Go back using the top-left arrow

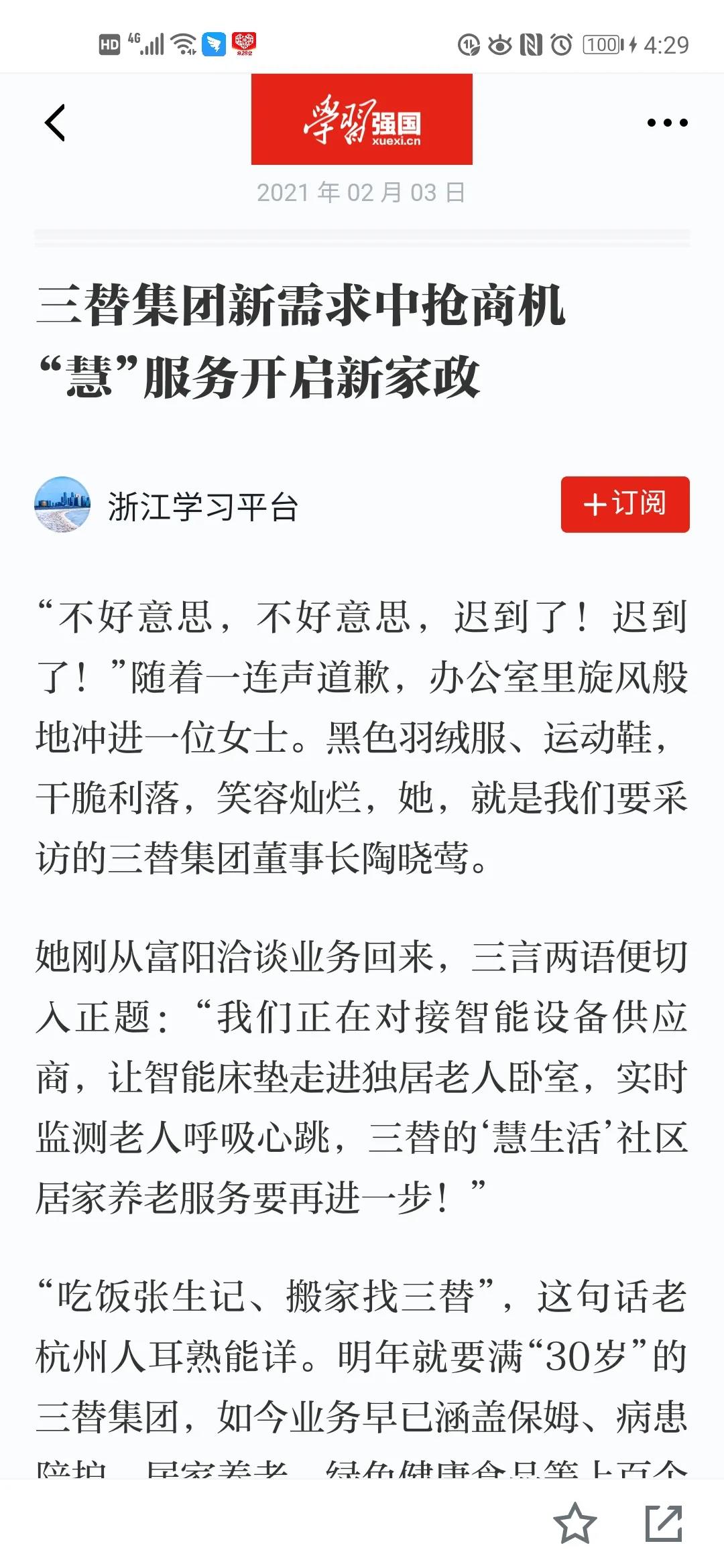55,123
